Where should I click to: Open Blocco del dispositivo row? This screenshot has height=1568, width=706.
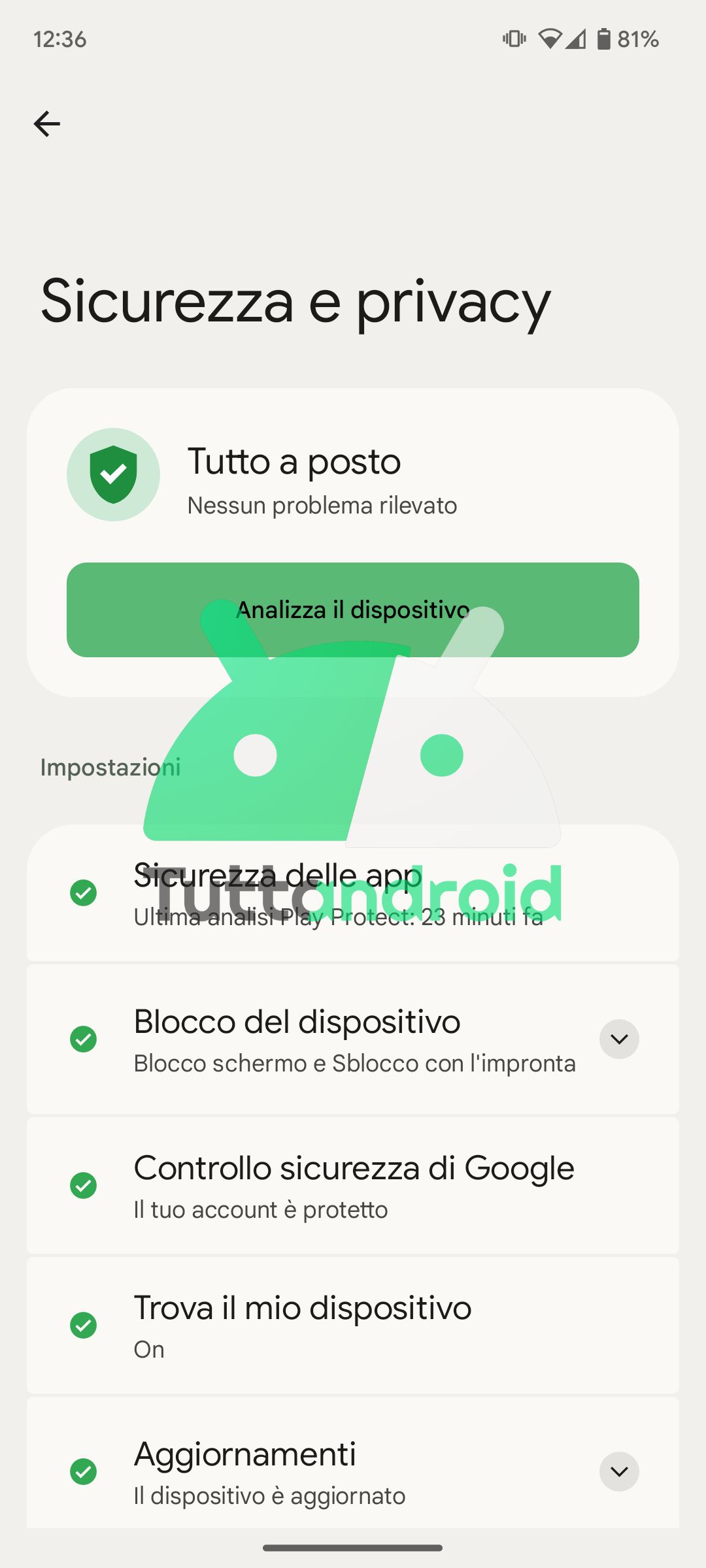click(x=327, y=1039)
